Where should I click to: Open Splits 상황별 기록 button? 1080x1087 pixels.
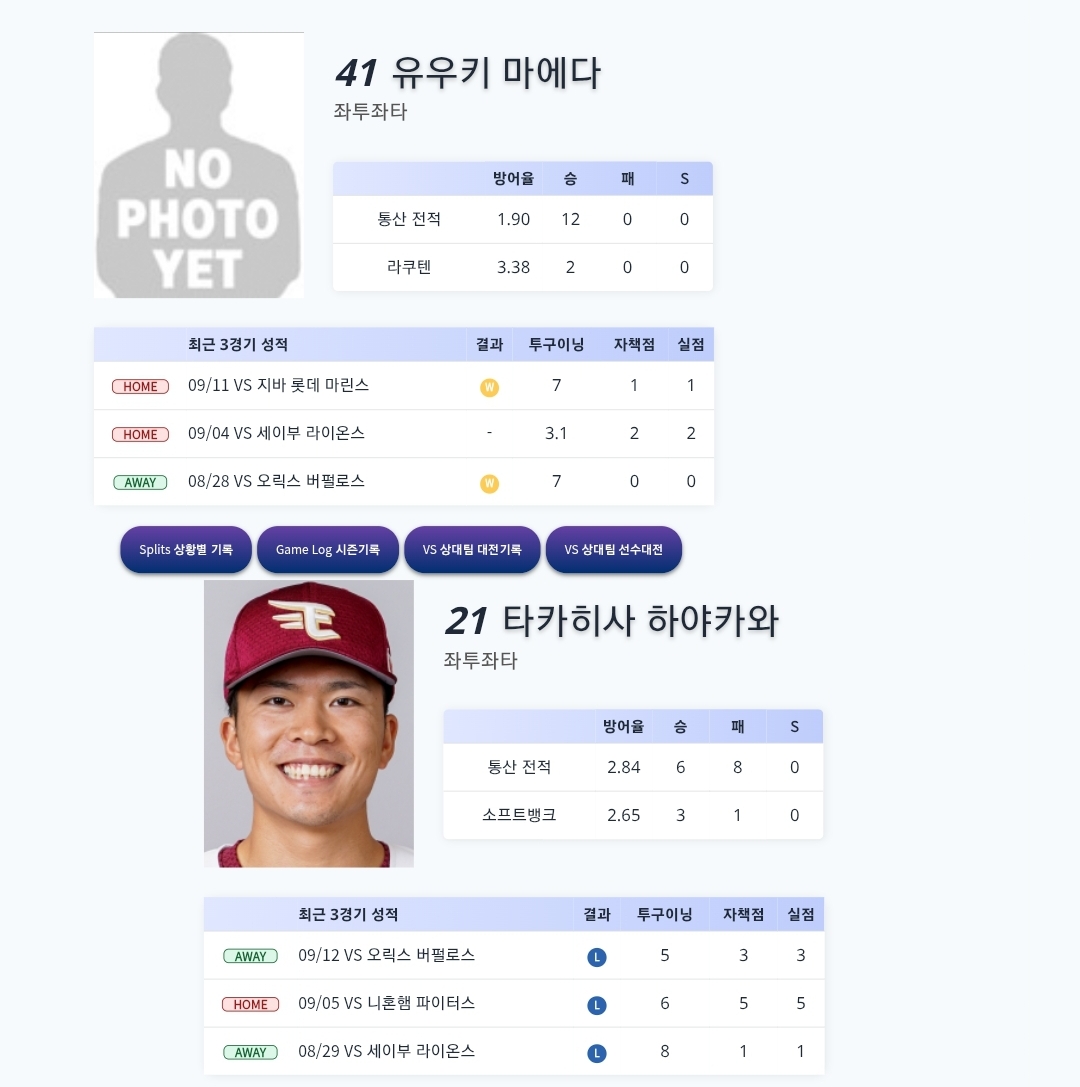tap(186, 549)
